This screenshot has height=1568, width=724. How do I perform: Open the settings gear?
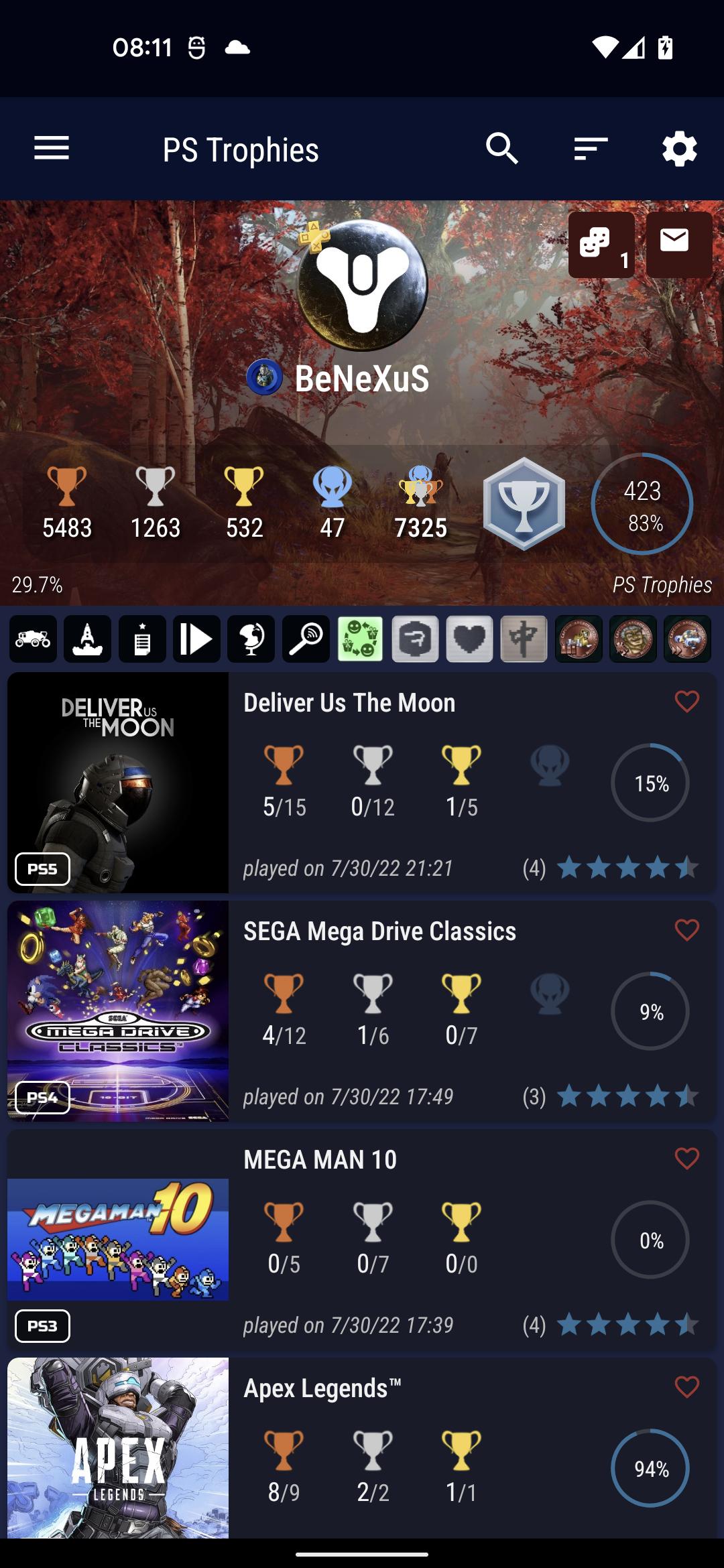pos(679,148)
